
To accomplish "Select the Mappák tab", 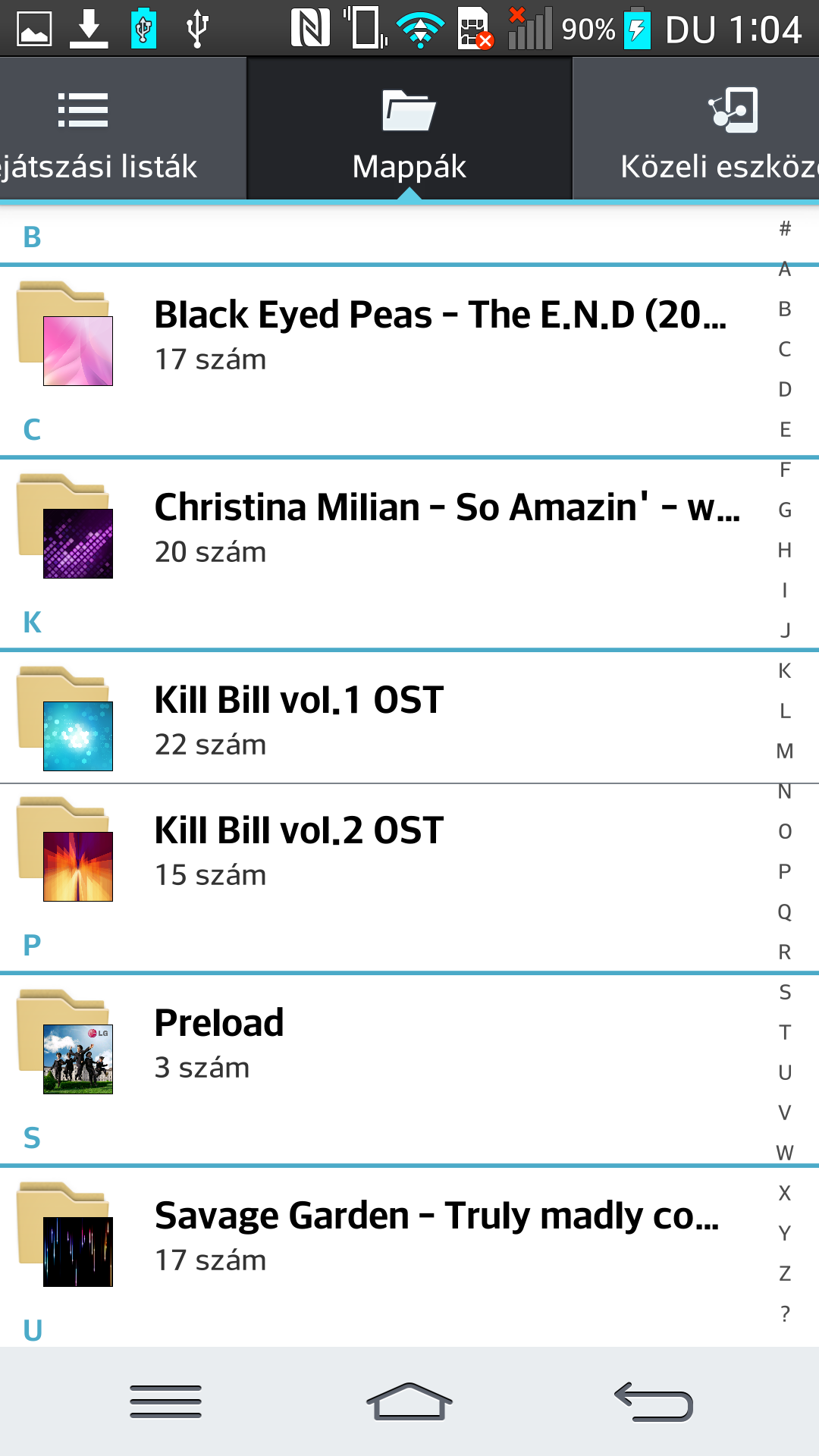I will click(x=409, y=129).
